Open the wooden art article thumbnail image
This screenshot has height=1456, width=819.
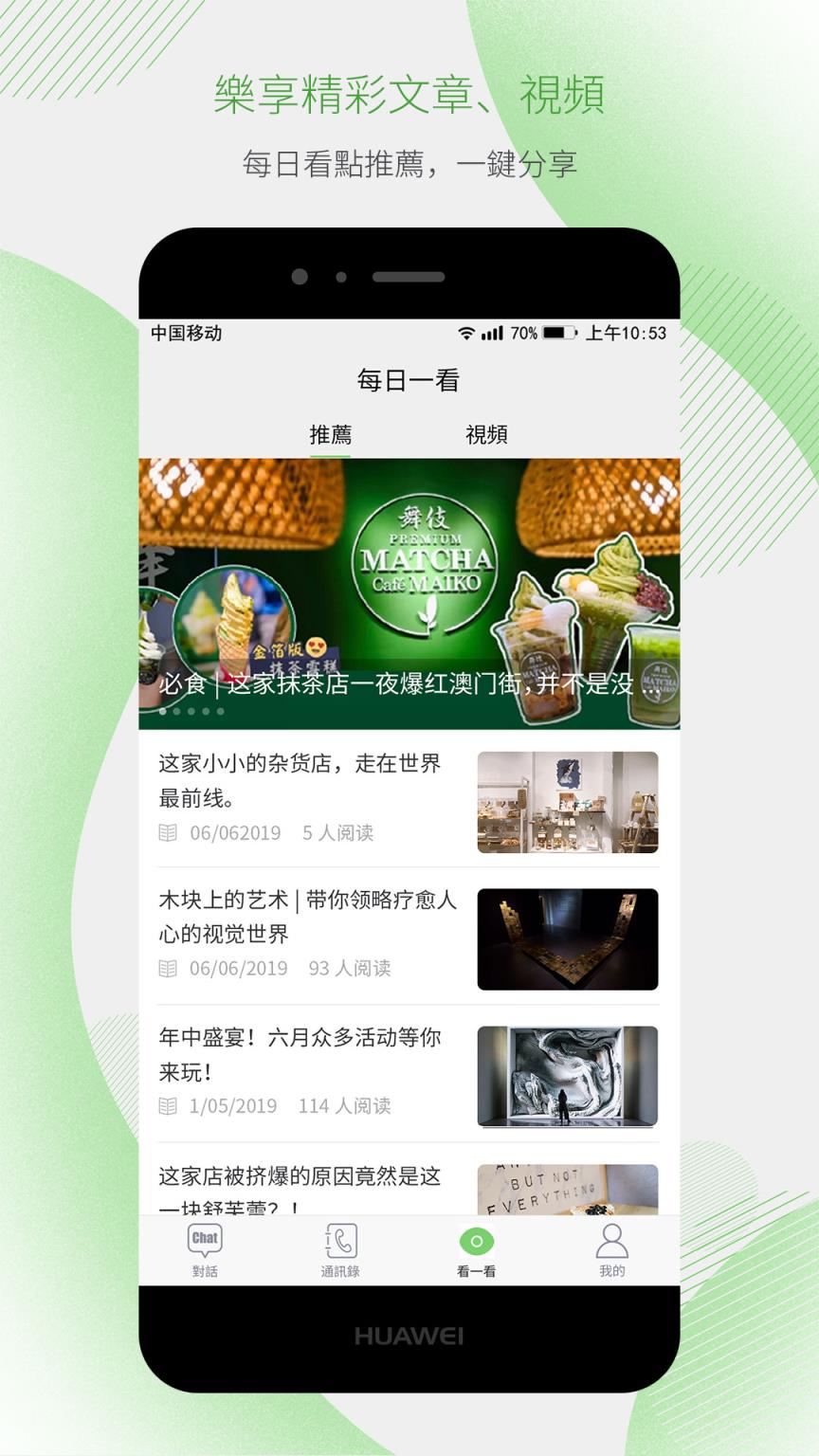coord(567,939)
